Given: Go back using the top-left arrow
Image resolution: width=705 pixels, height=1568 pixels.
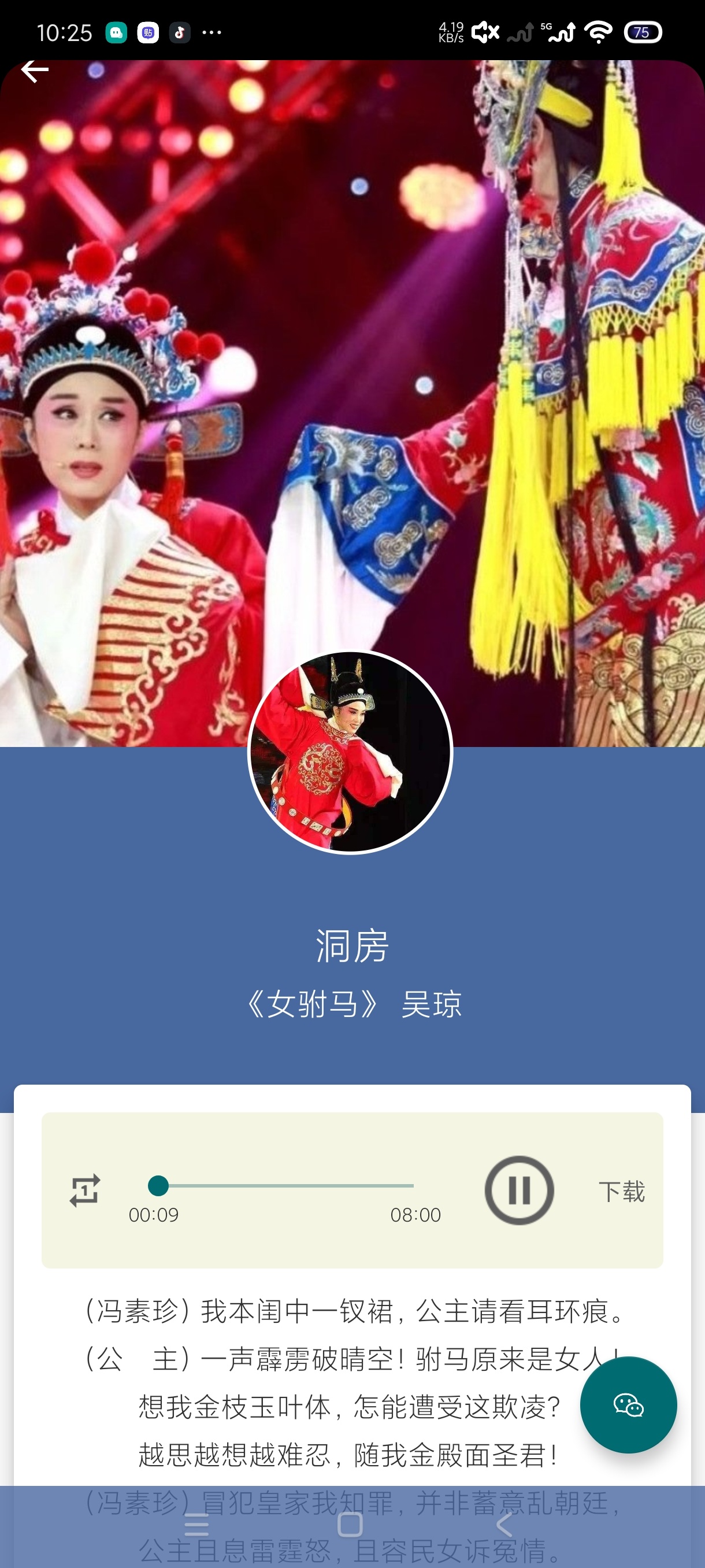Looking at the screenshot, I should (35, 71).
